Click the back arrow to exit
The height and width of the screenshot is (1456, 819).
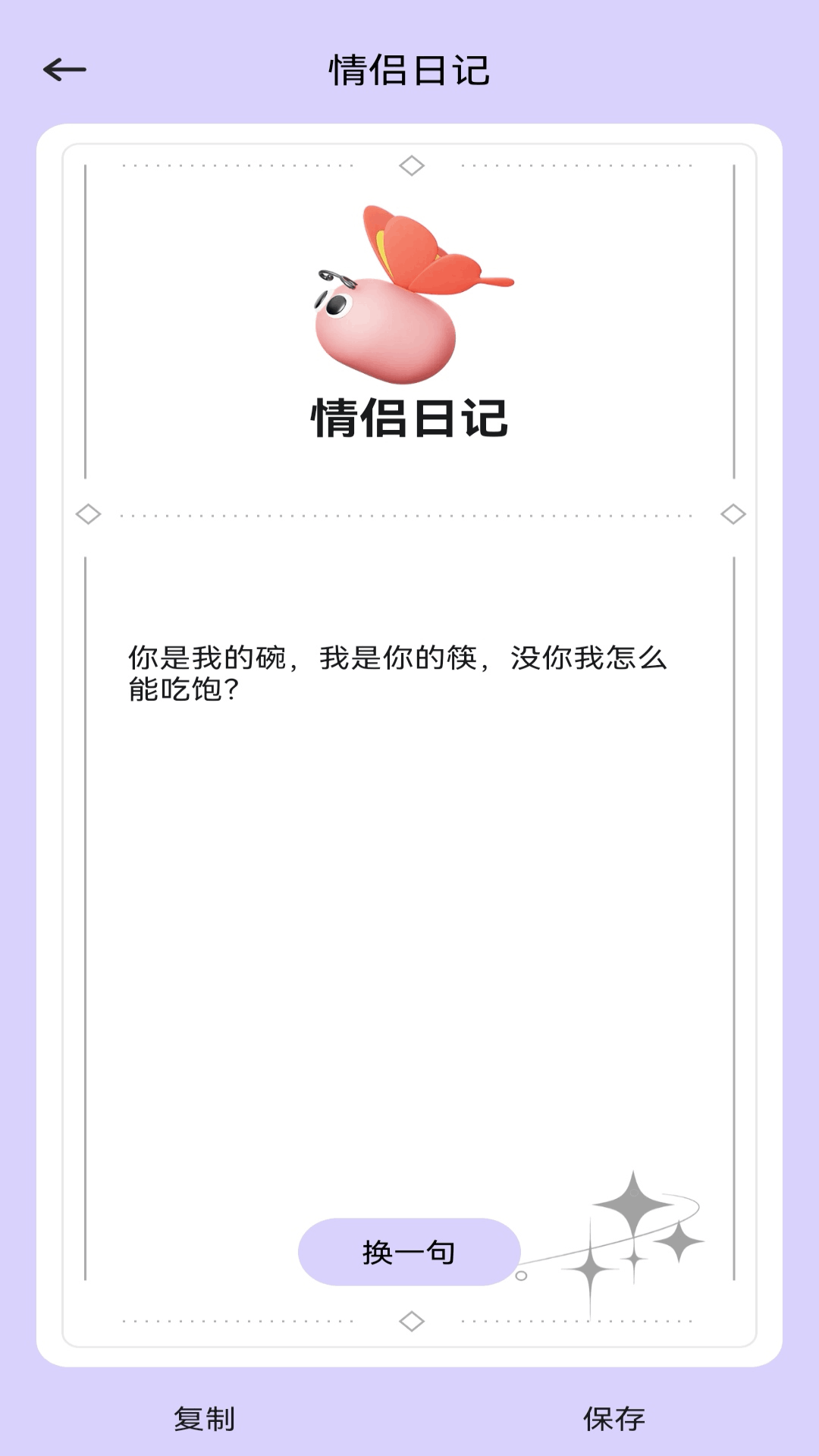(62, 68)
